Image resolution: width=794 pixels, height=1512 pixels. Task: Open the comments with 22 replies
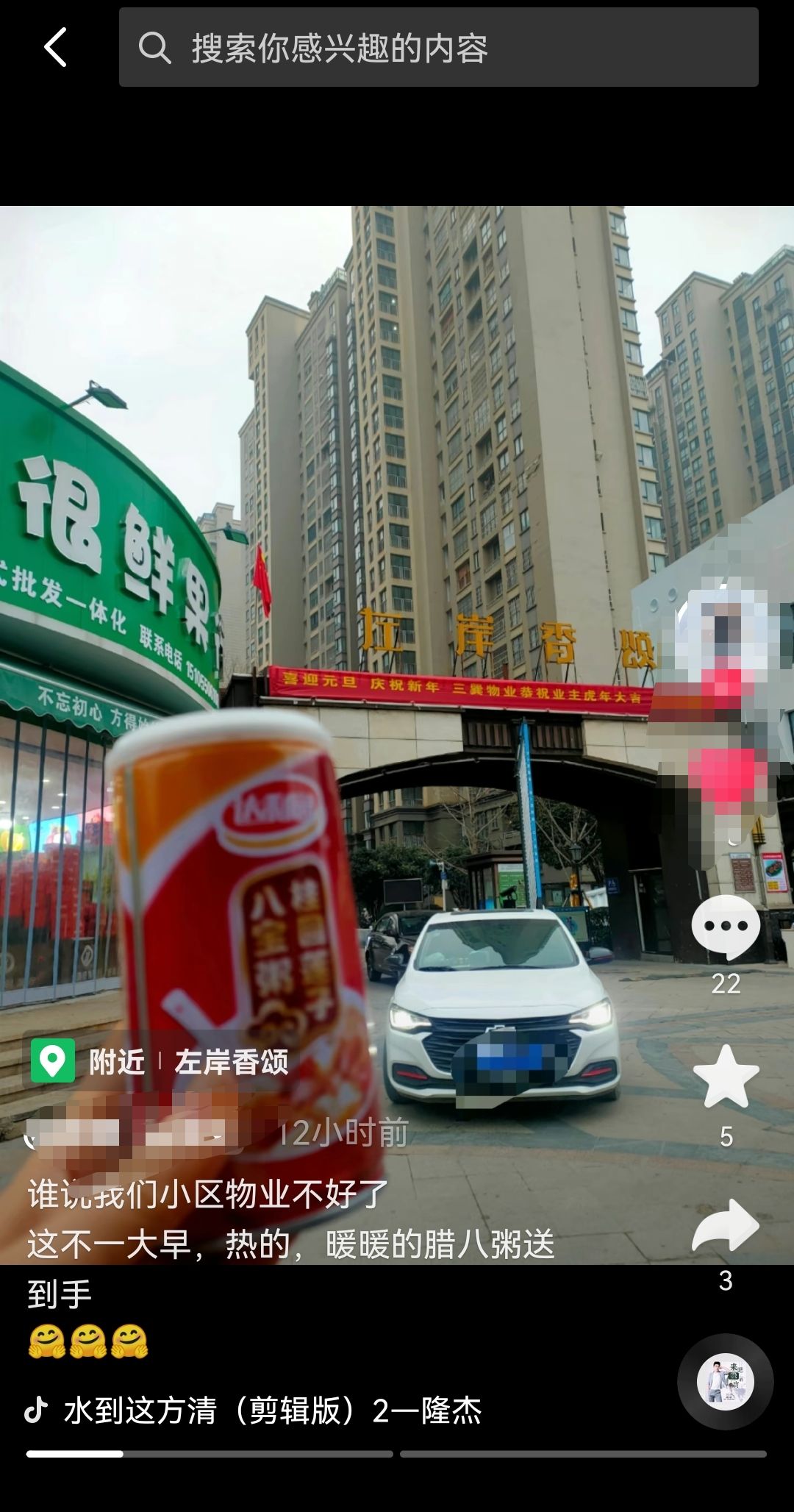tap(725, 927)
